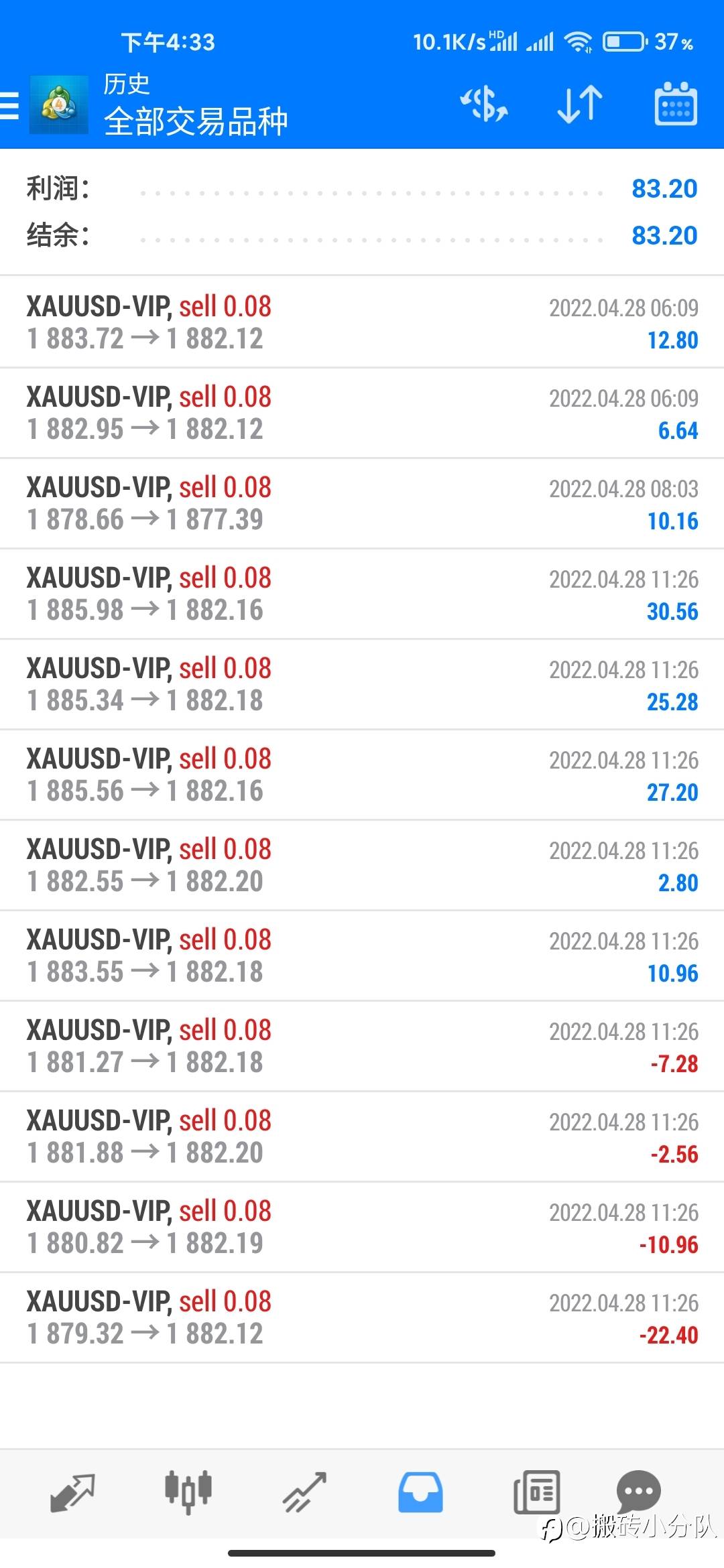Open the calendar date range picker
The width and height of the screenshot is (724, 1568).
(x=676, y=104)
